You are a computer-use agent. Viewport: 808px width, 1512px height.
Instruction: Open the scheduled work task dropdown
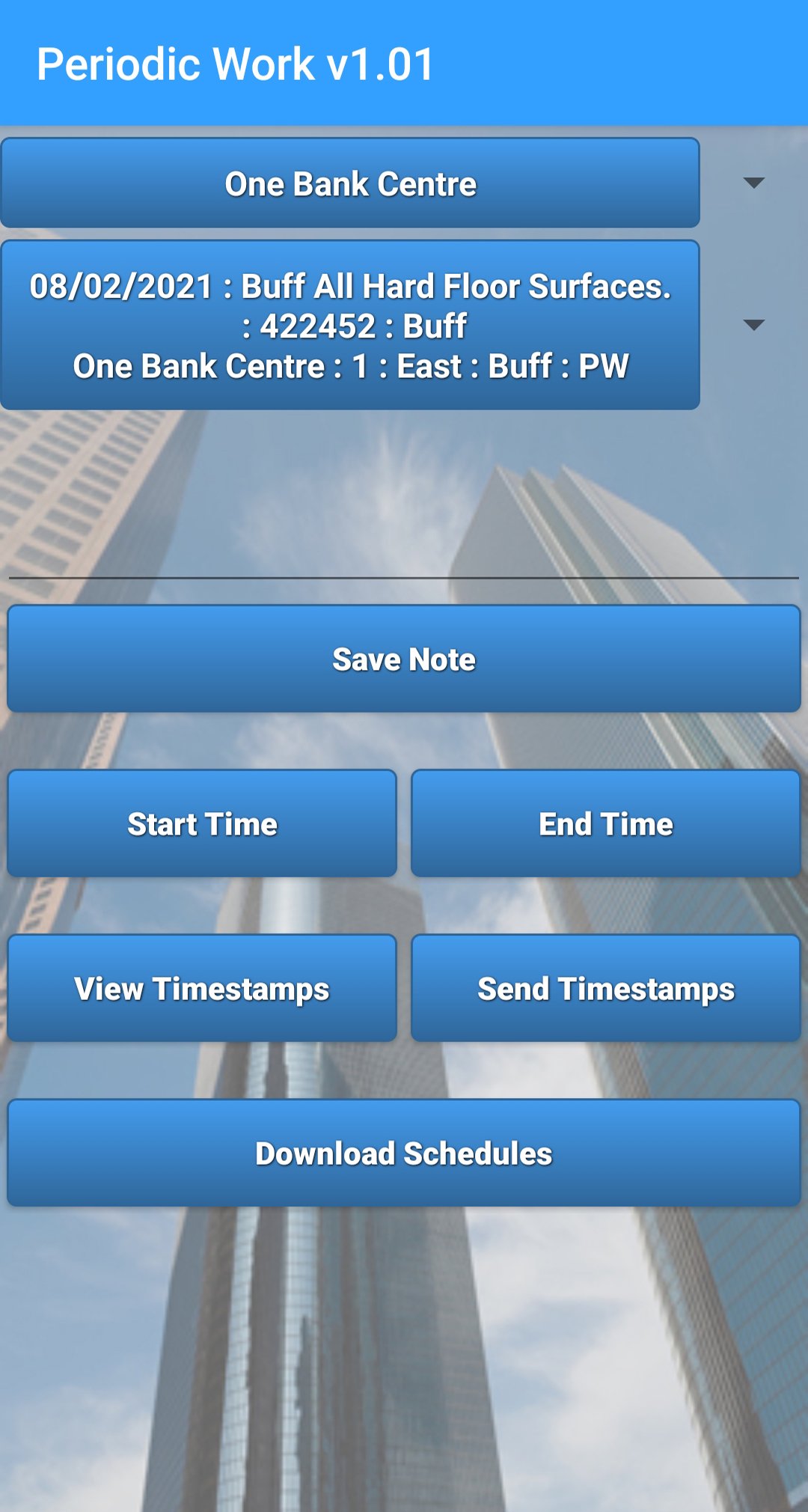coord(352,325)
